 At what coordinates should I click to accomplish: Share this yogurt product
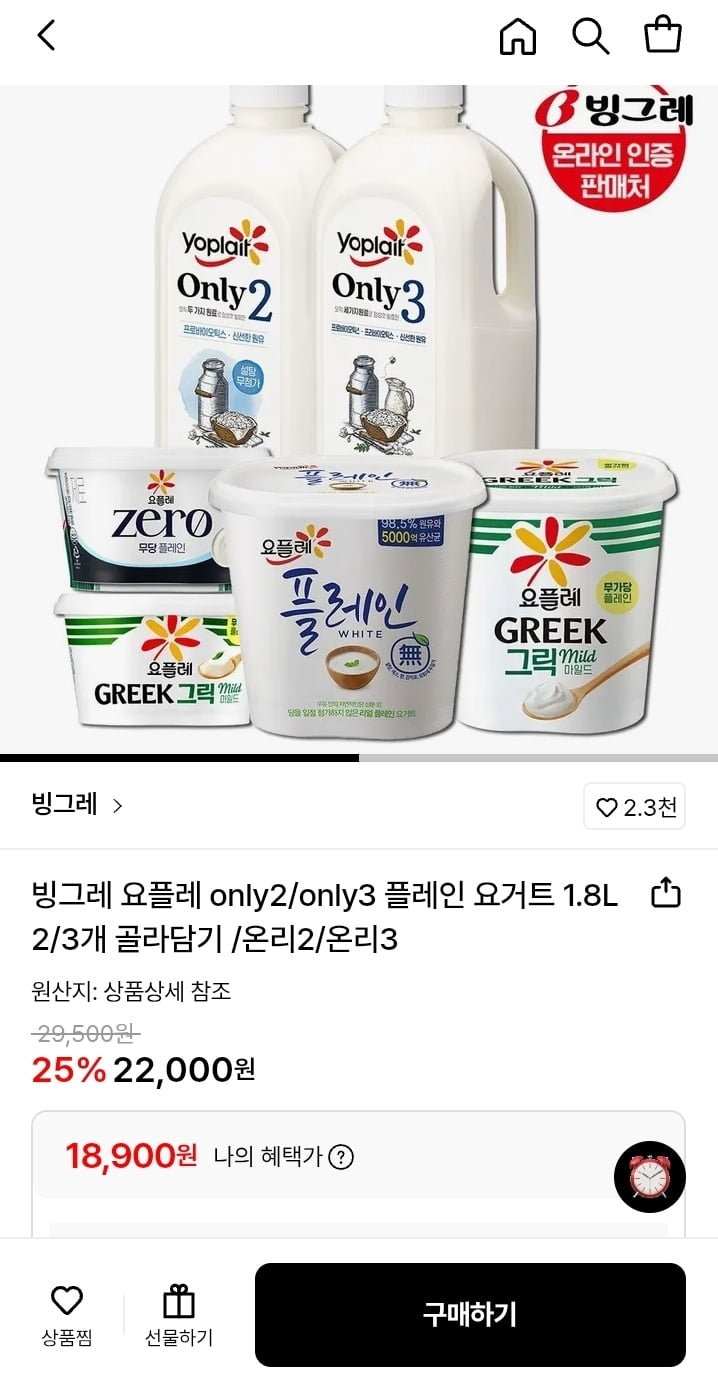tap(665, 893)
